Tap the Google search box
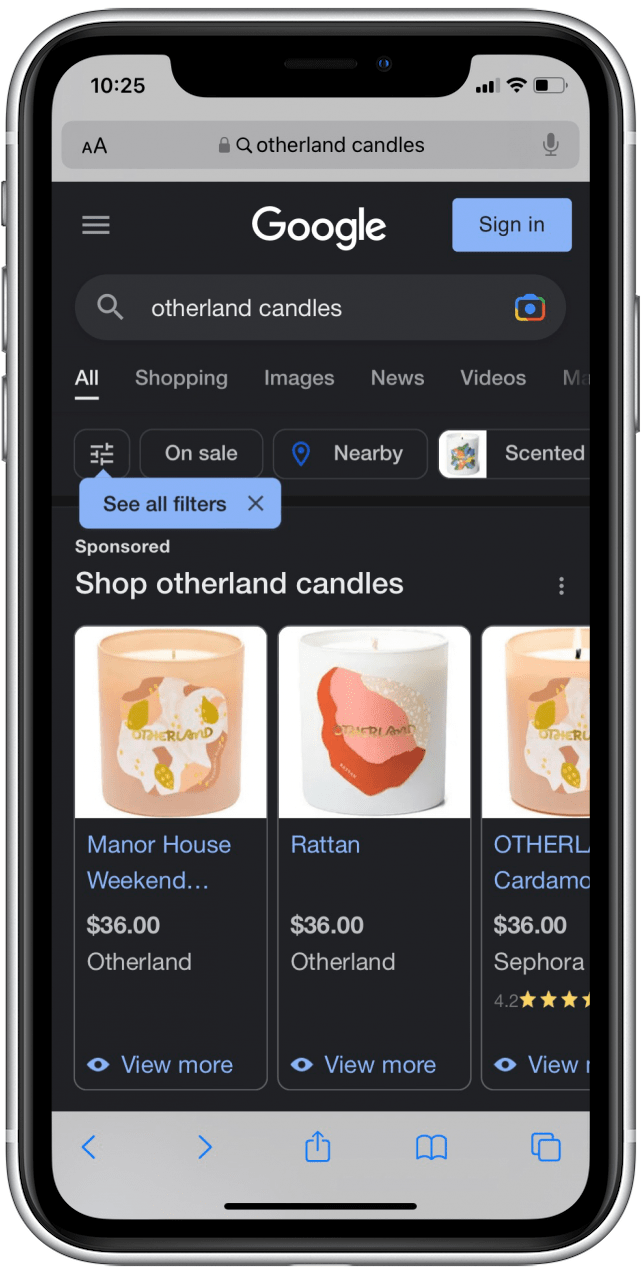 tap(300, 308)
